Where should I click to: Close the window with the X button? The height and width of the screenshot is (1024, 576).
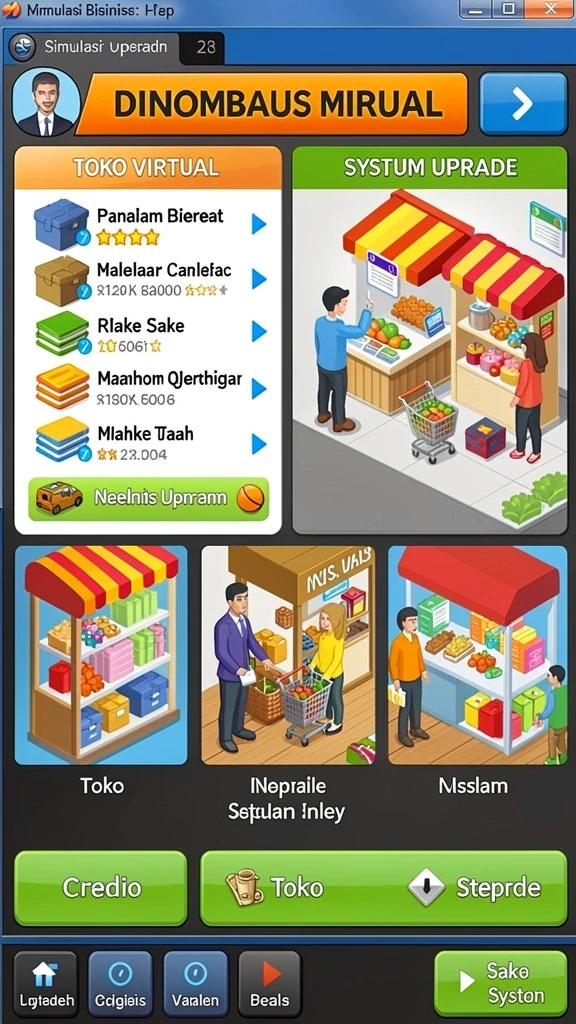point(551,8)
